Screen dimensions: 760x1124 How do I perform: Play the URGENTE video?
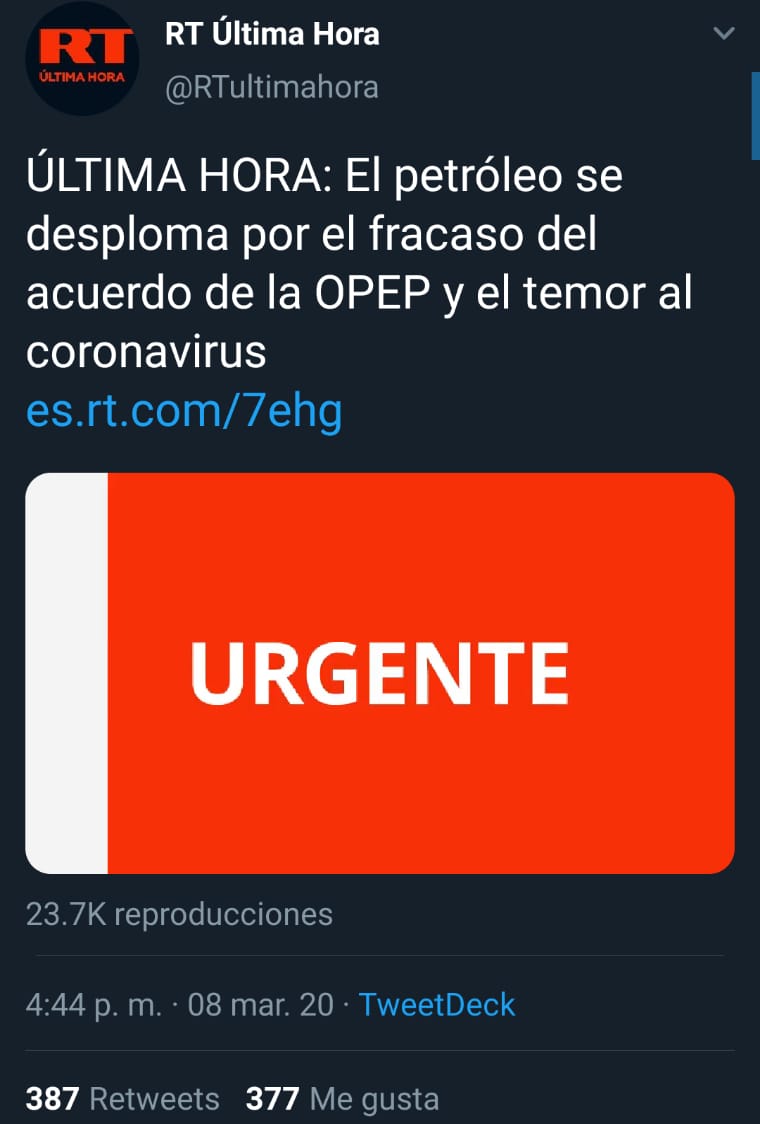tap(380, 673)
